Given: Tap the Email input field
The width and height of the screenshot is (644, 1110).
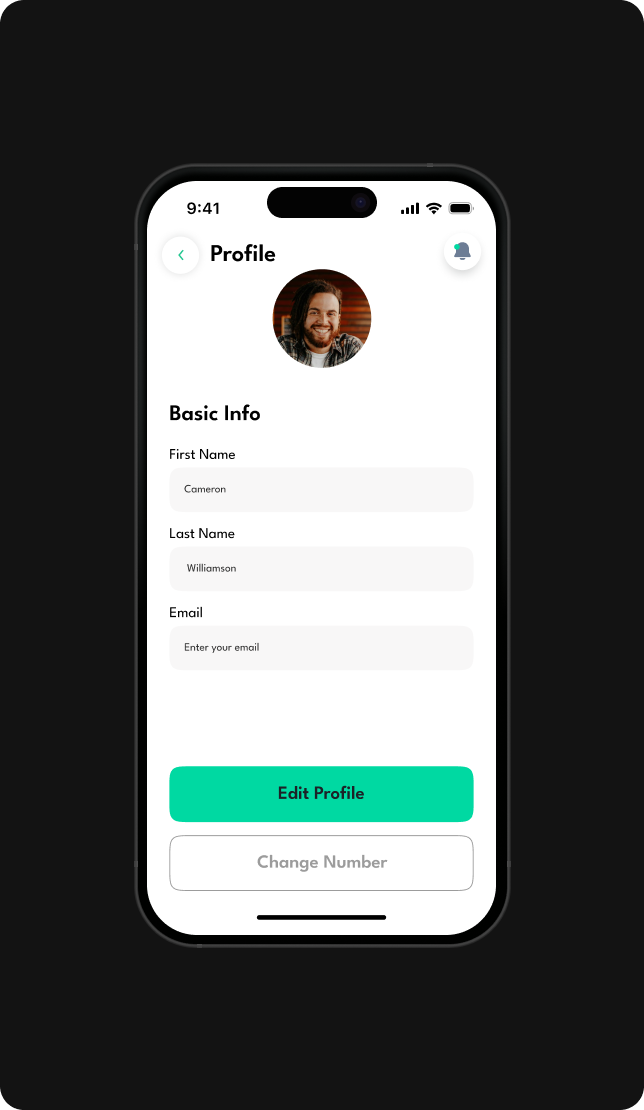Looking at the screenshot, I should tap(321, 648).
